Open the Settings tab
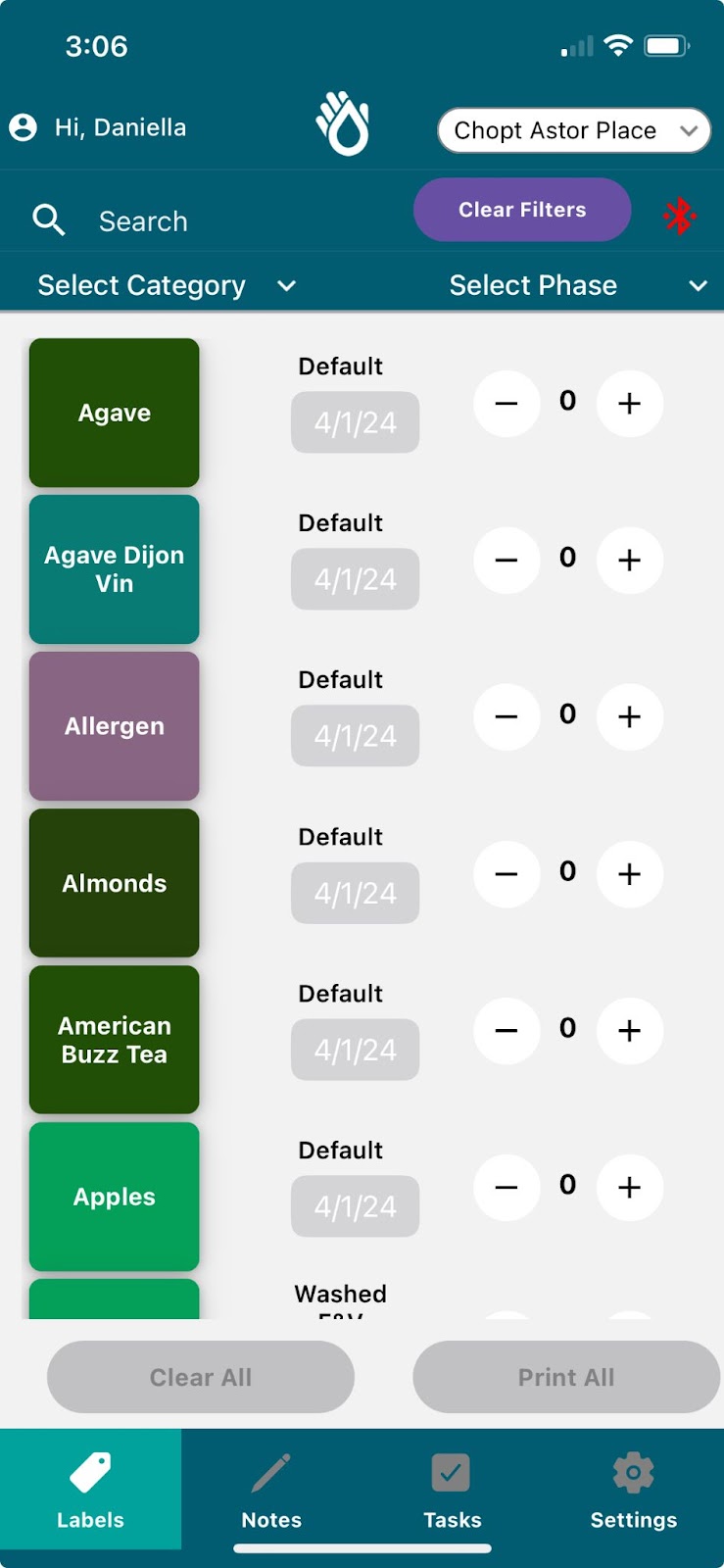Screen dimensions: 724x1568 (633, 1490)
